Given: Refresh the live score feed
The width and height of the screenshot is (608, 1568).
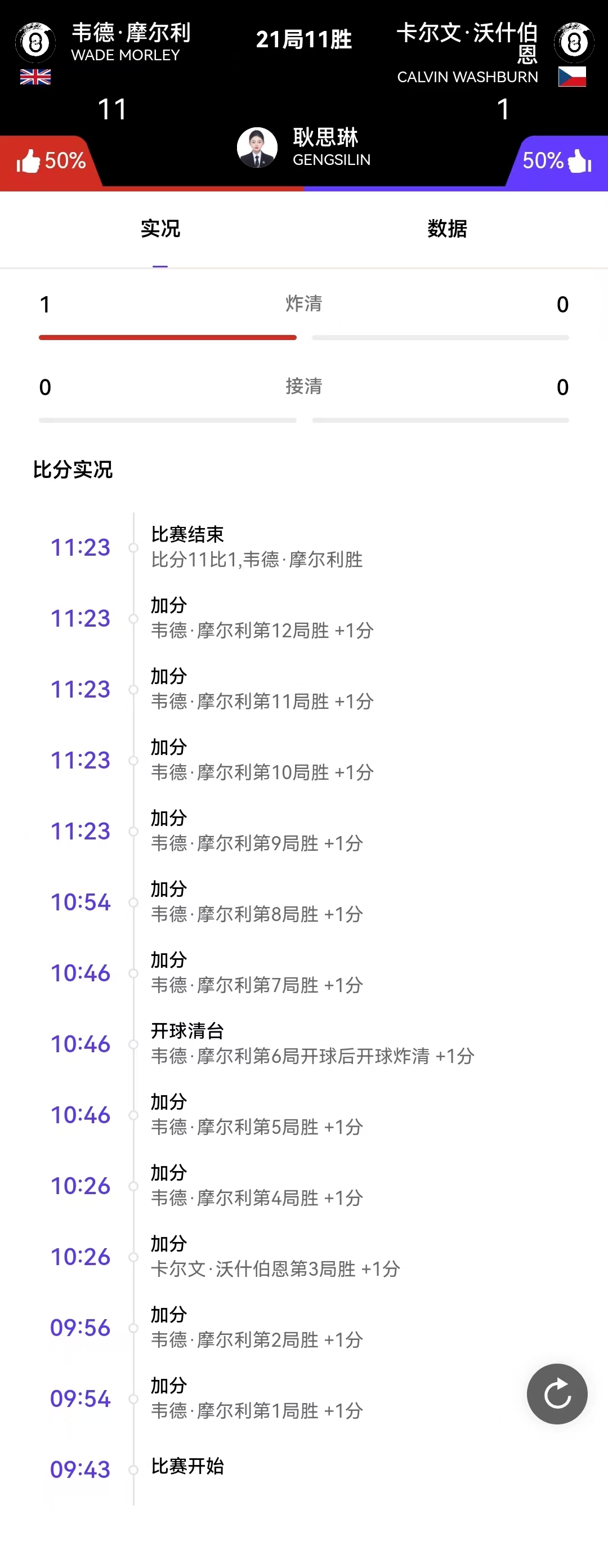Looking at the screenshot, I should coord(556,1393).
